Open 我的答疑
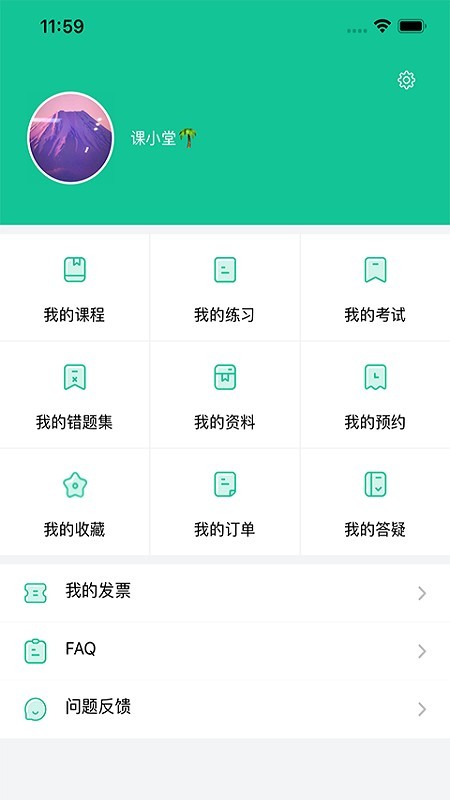 coord(376,502)
